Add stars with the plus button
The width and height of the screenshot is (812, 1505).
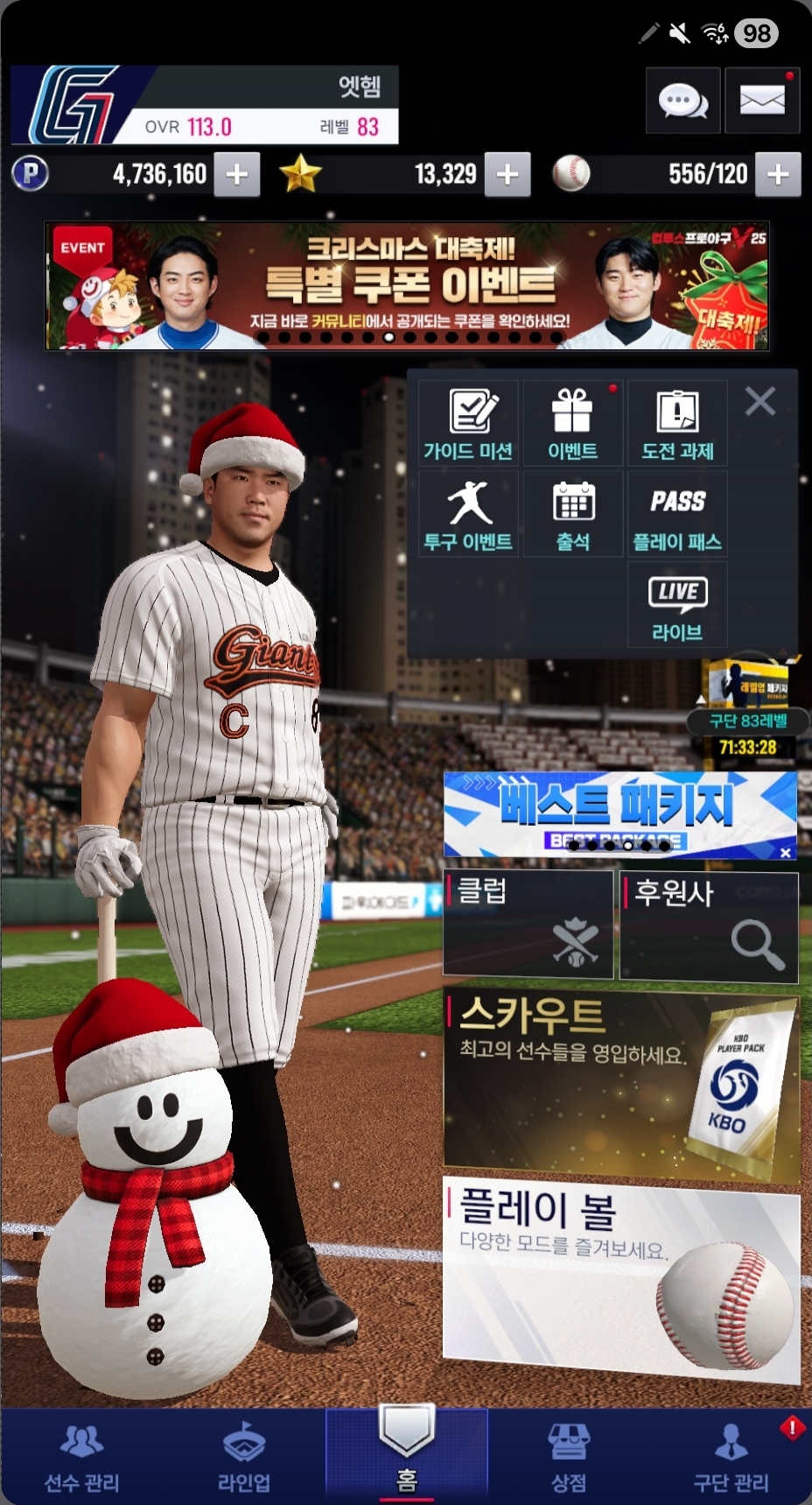point(507,174)
